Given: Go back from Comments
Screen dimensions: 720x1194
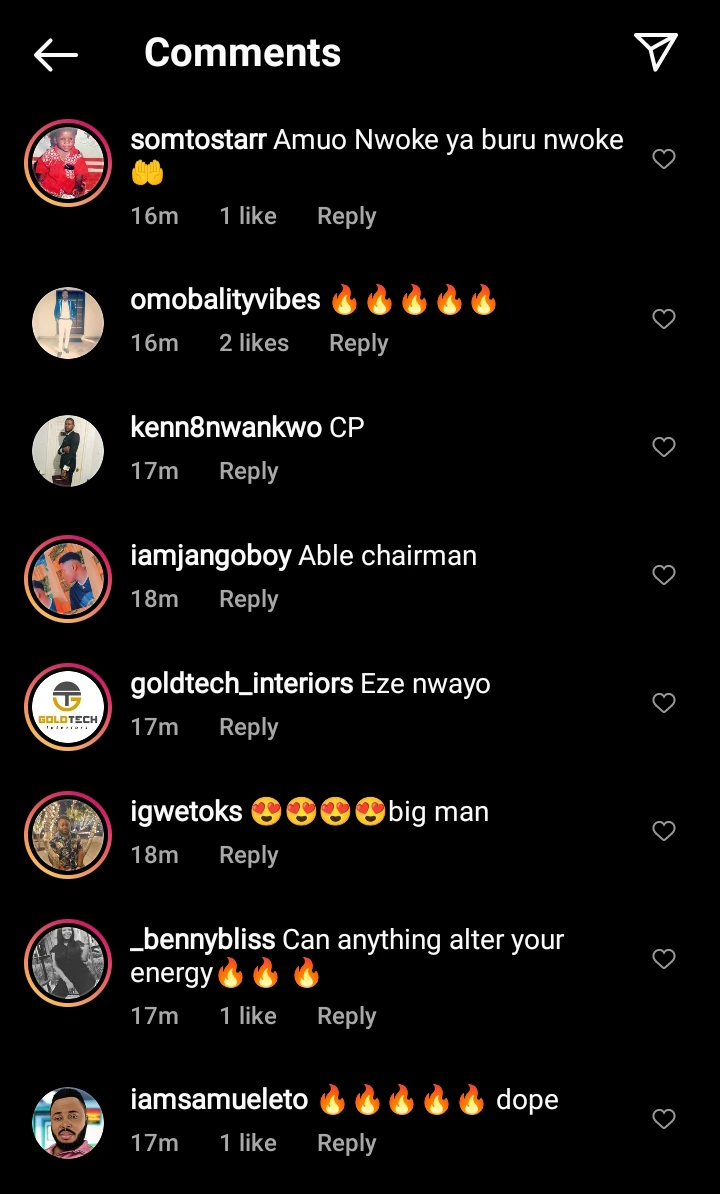Looking at the screenshot, I should [x=56, y=55].
